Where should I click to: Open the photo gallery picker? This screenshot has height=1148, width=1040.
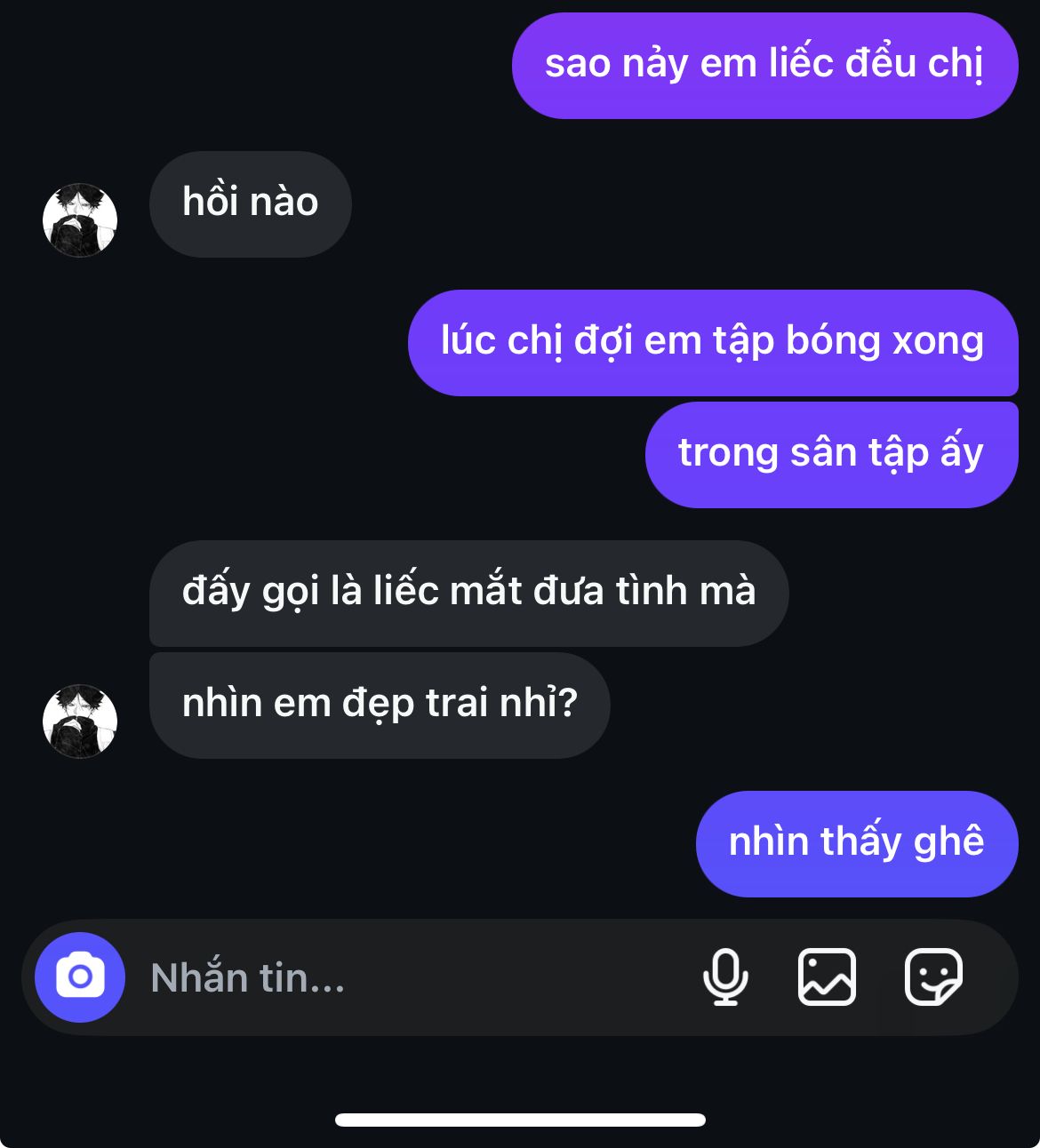coord(827,977)
